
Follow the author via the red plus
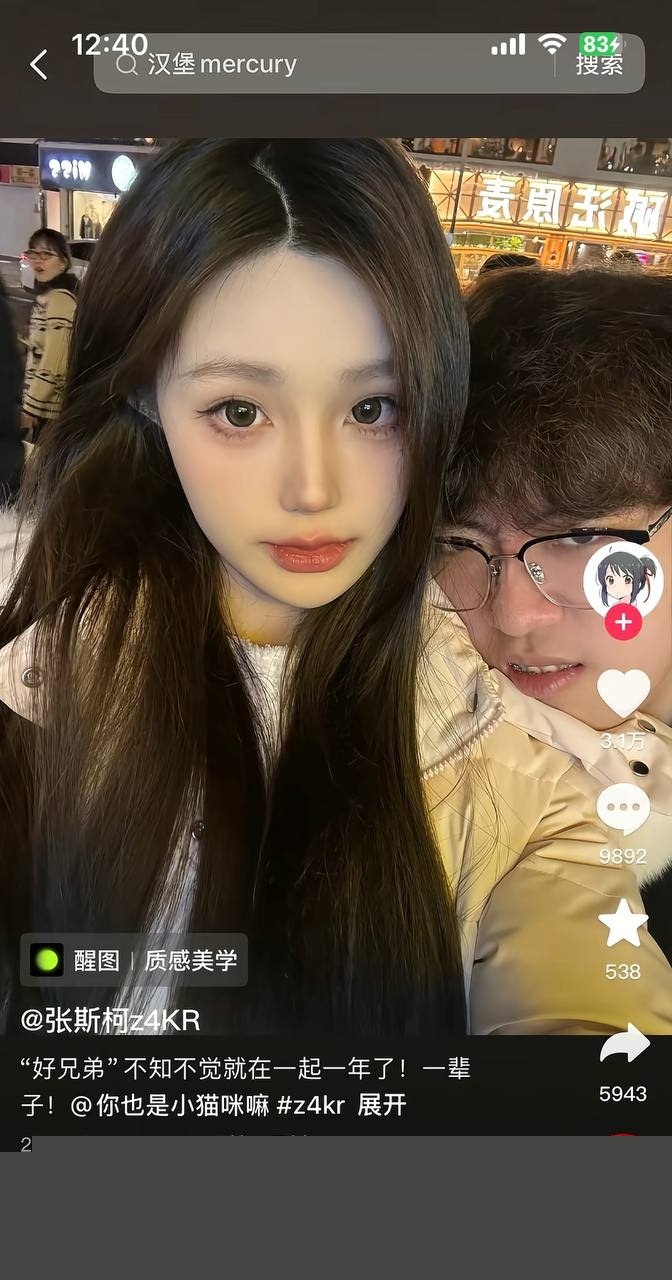(622, 623)
